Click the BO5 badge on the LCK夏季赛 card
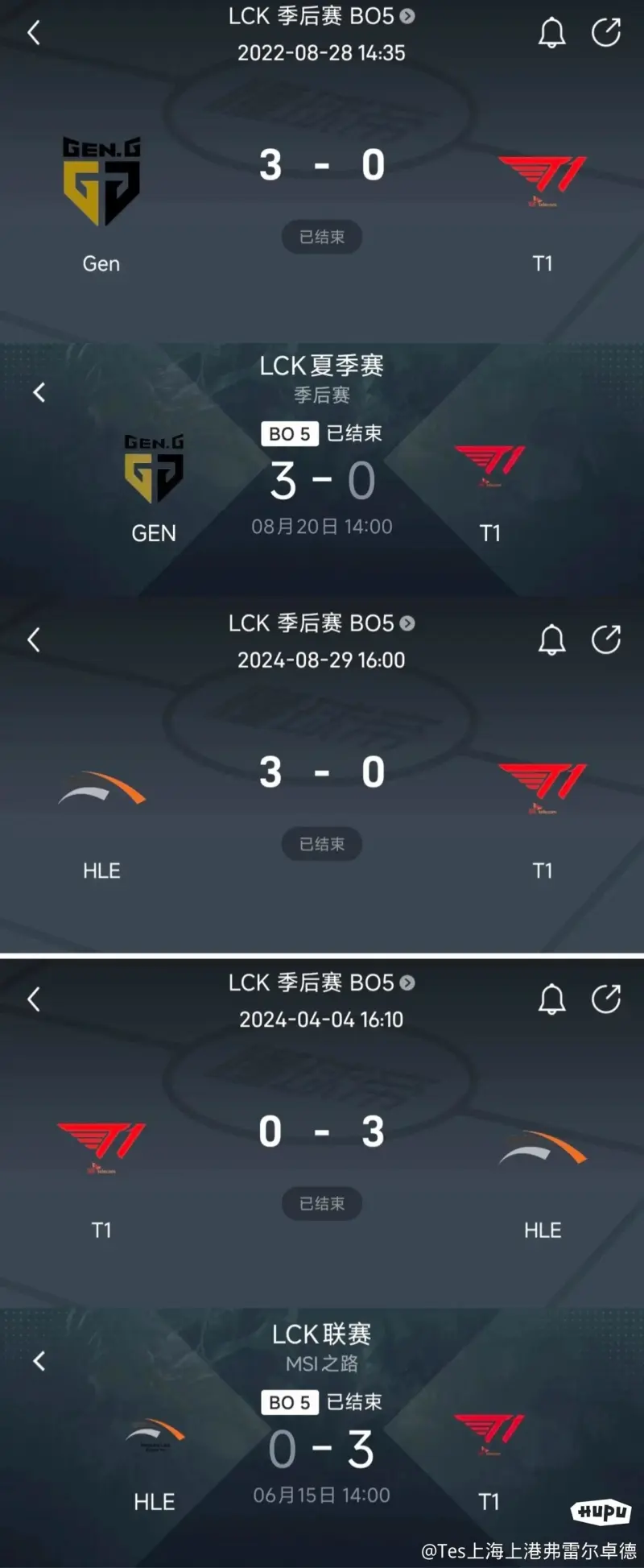Screen dimensions: 644x1568 (289, 433)
